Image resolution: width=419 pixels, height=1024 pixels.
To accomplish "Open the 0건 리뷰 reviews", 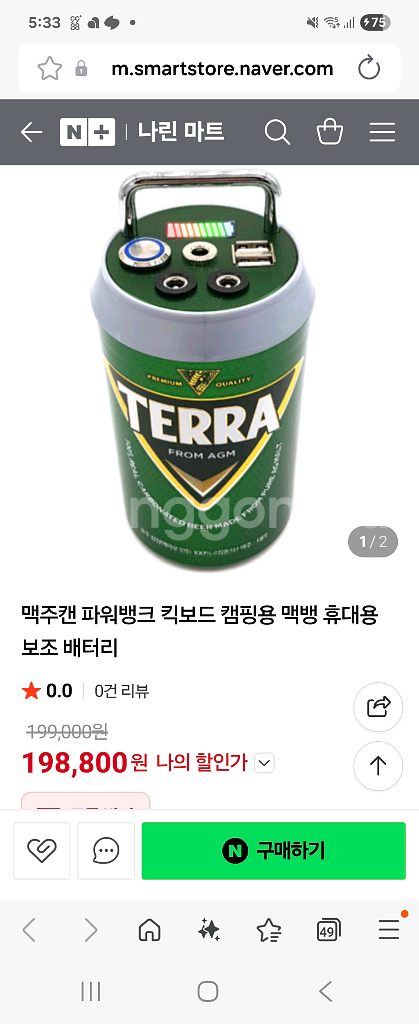I will click(122, 691).
